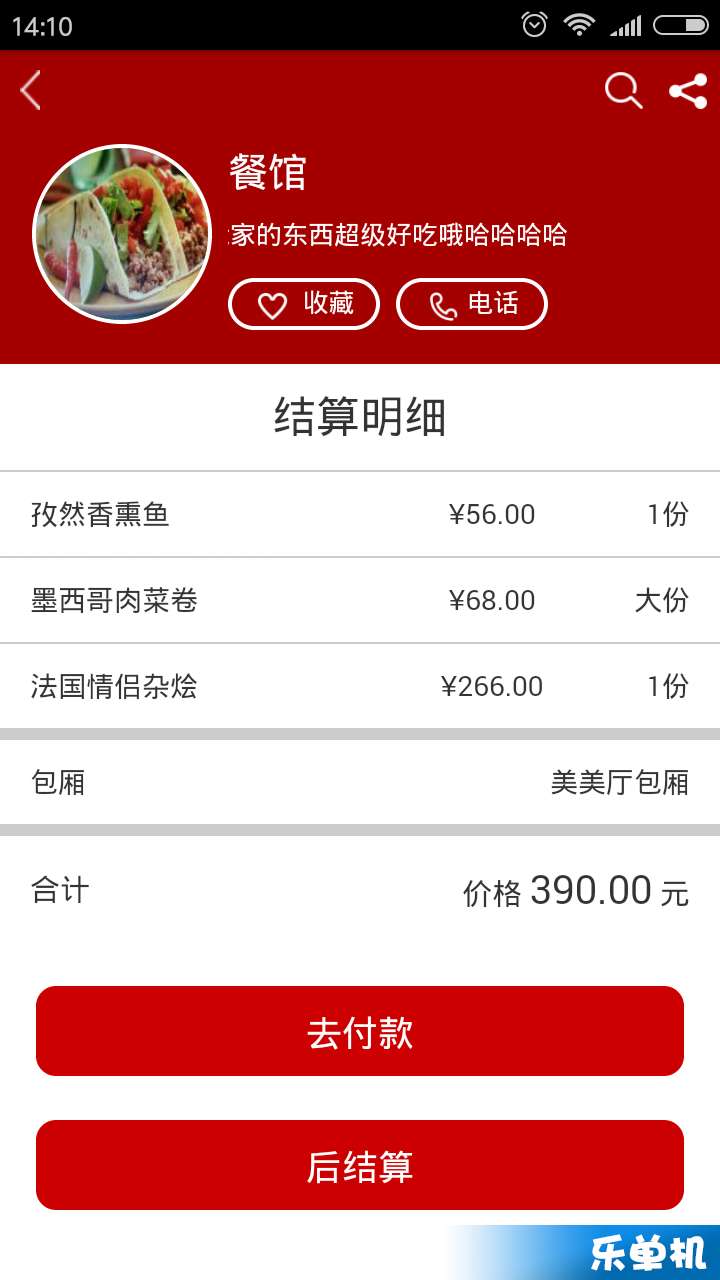Open the restaurant's round profile photo
The height and width of the screenshot is (1280, 720).
[122, 234]
